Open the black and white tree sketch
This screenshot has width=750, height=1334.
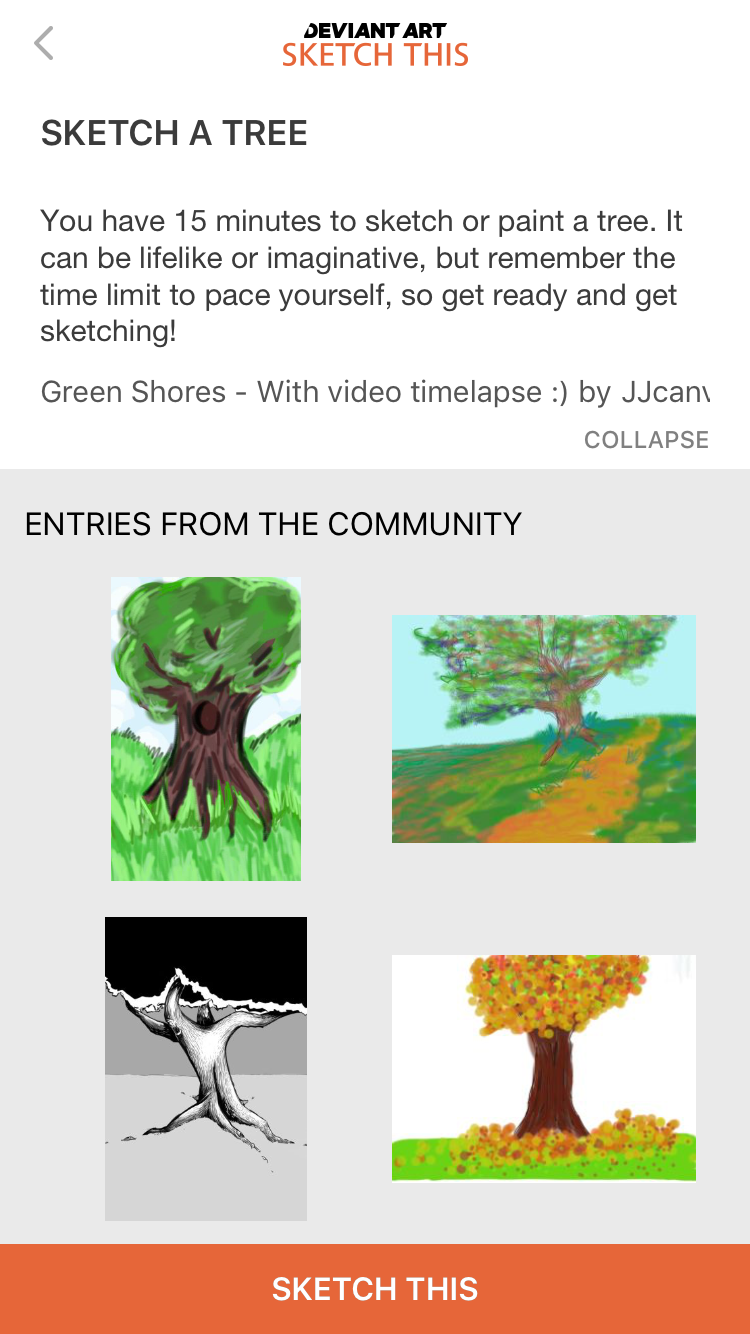206,1068
